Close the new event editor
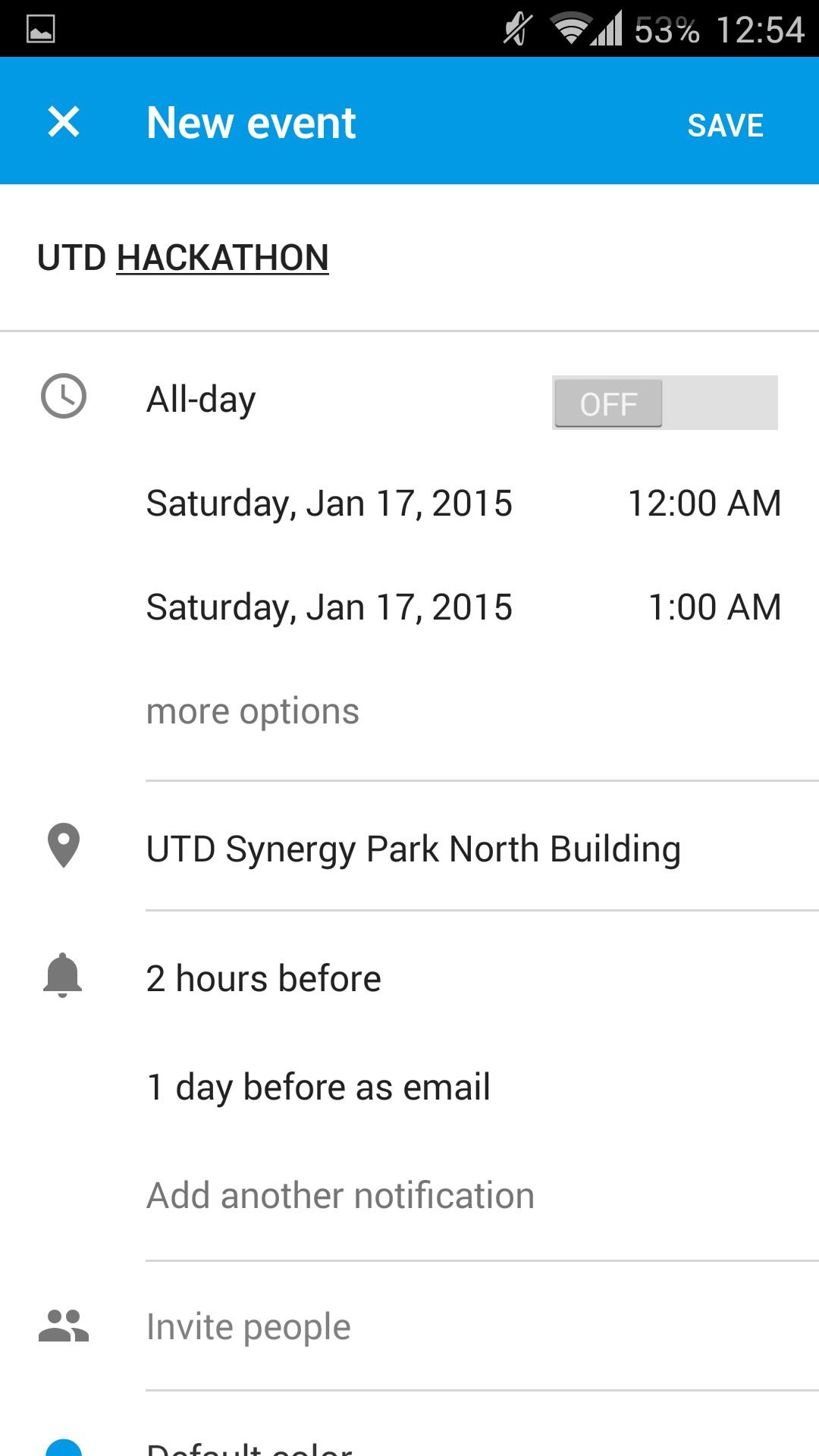Screen dimensions: 819x1456 (64, 121)
